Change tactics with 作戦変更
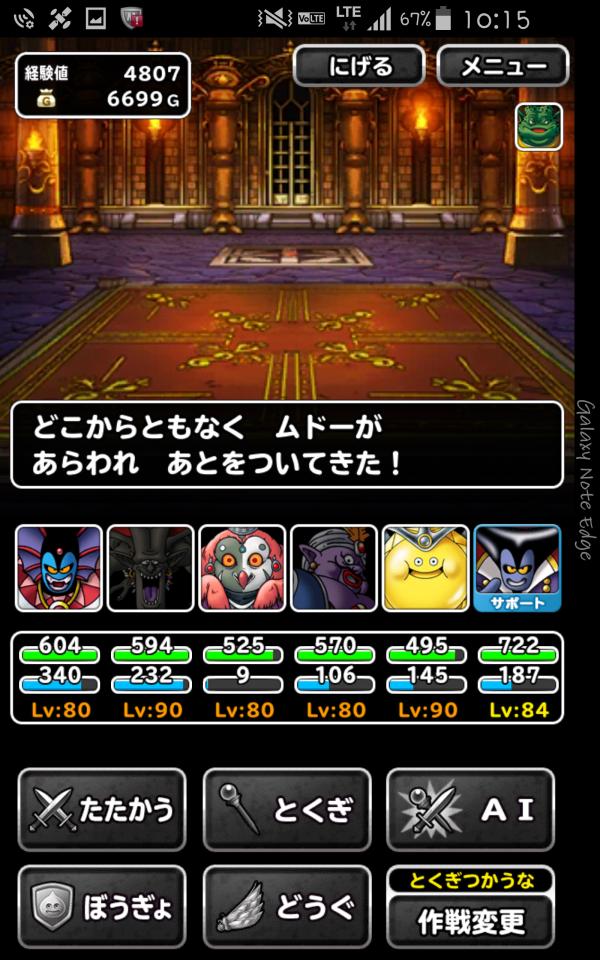The image size is (600, 960). tap(470, 919)
